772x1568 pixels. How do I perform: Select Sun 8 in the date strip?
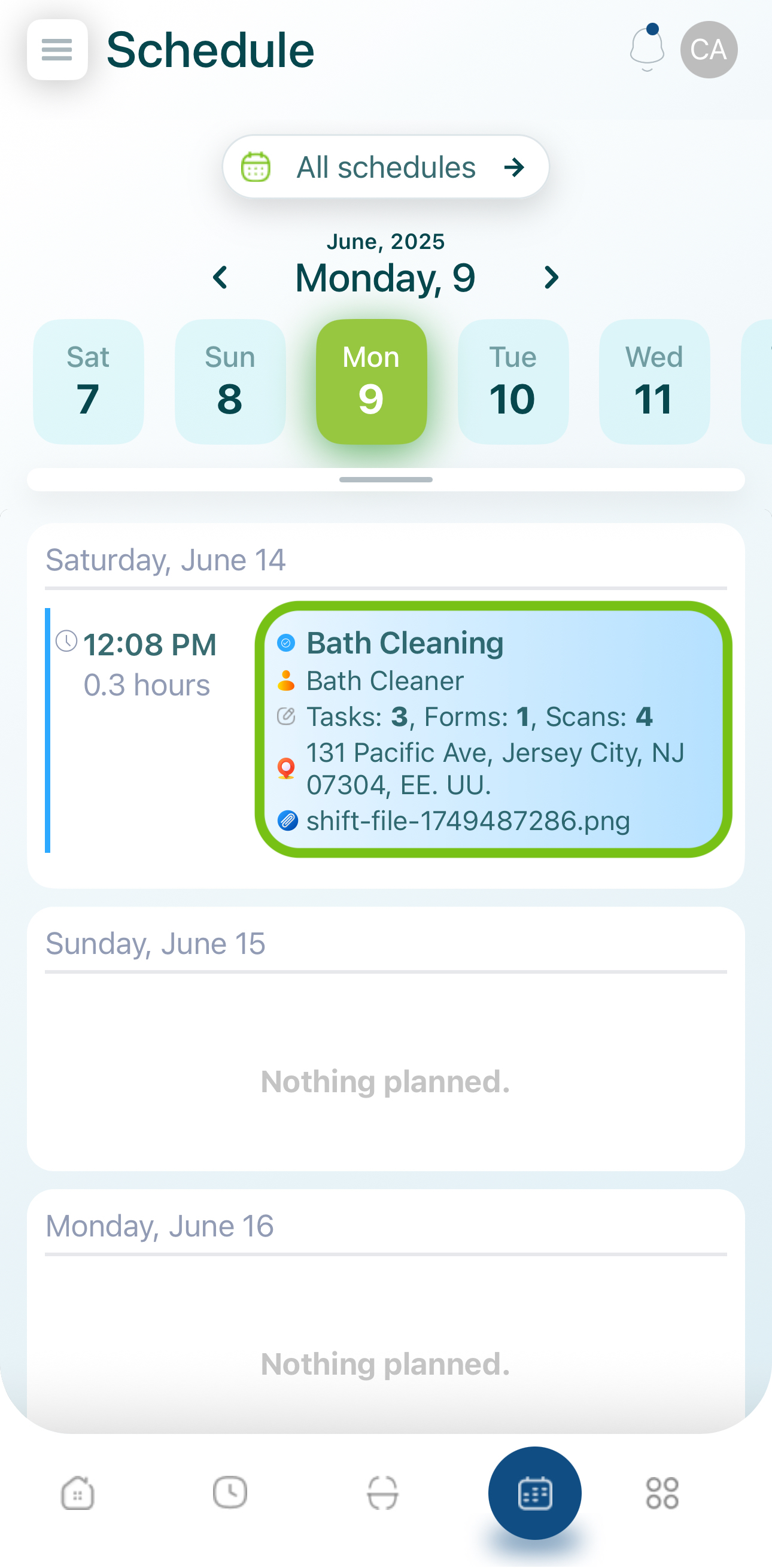[x=230, y=382]
